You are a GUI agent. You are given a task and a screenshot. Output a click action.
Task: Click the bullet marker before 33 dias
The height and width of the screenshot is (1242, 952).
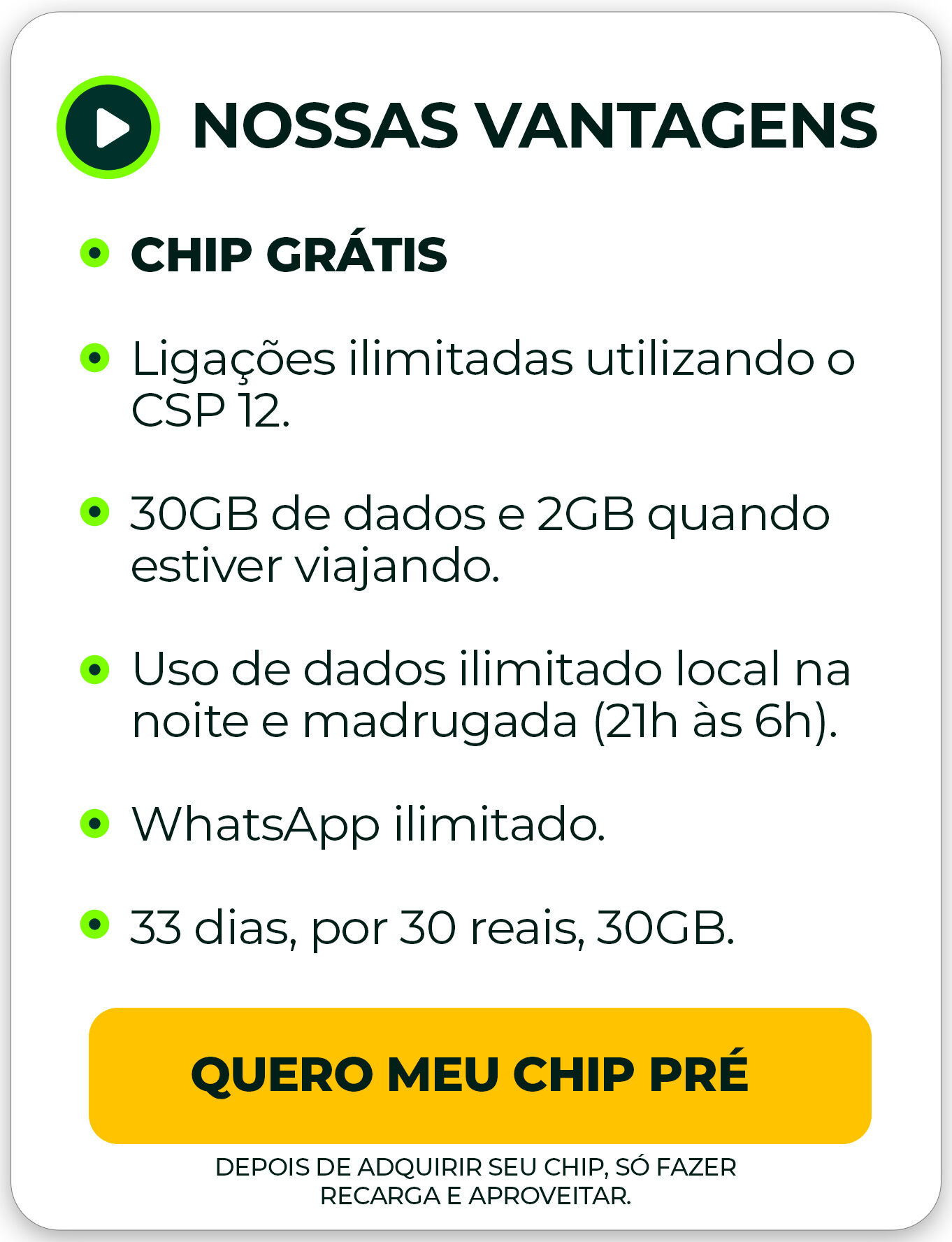(x=96, y=923)
